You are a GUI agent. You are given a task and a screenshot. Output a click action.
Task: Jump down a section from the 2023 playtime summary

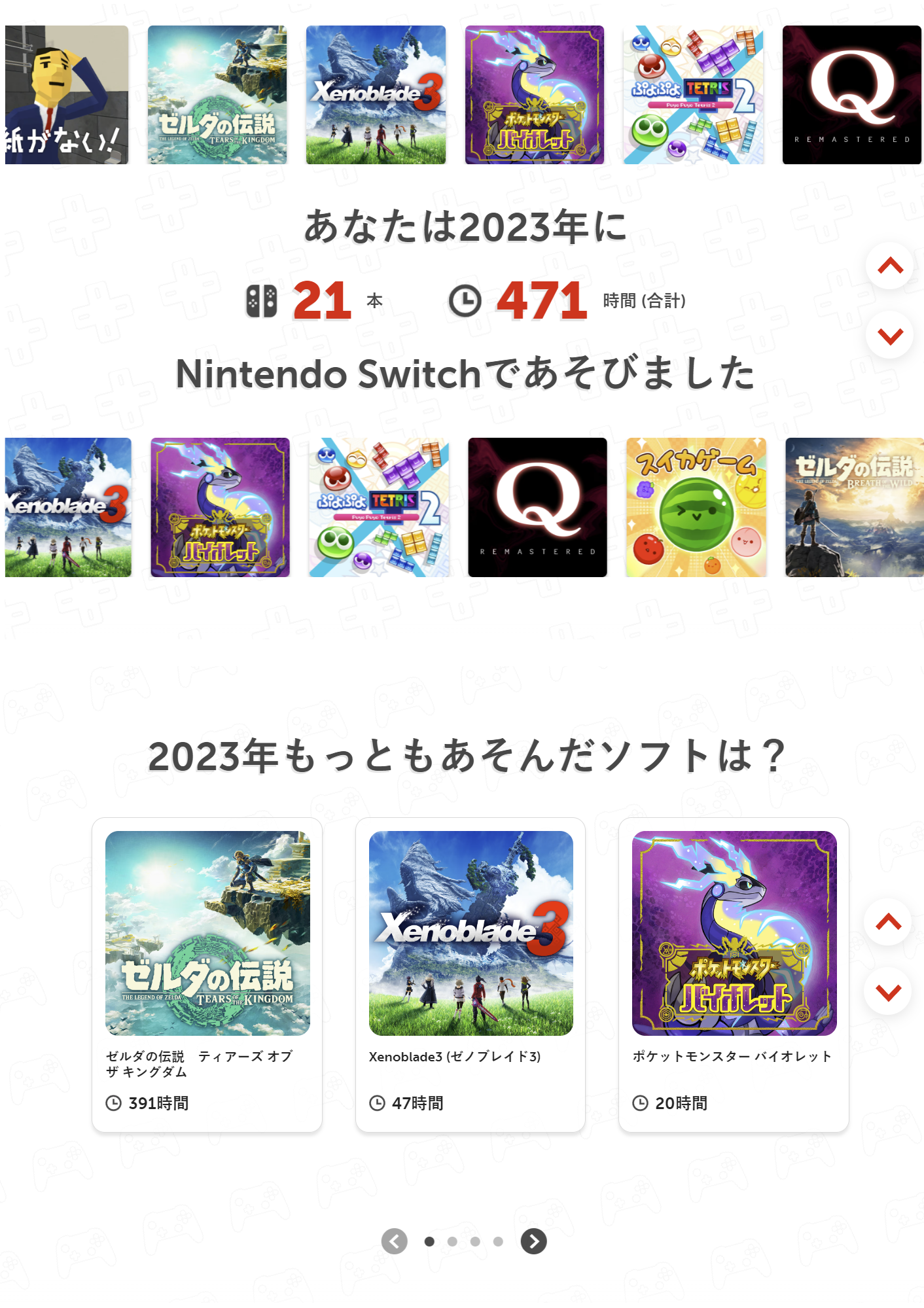889,336
